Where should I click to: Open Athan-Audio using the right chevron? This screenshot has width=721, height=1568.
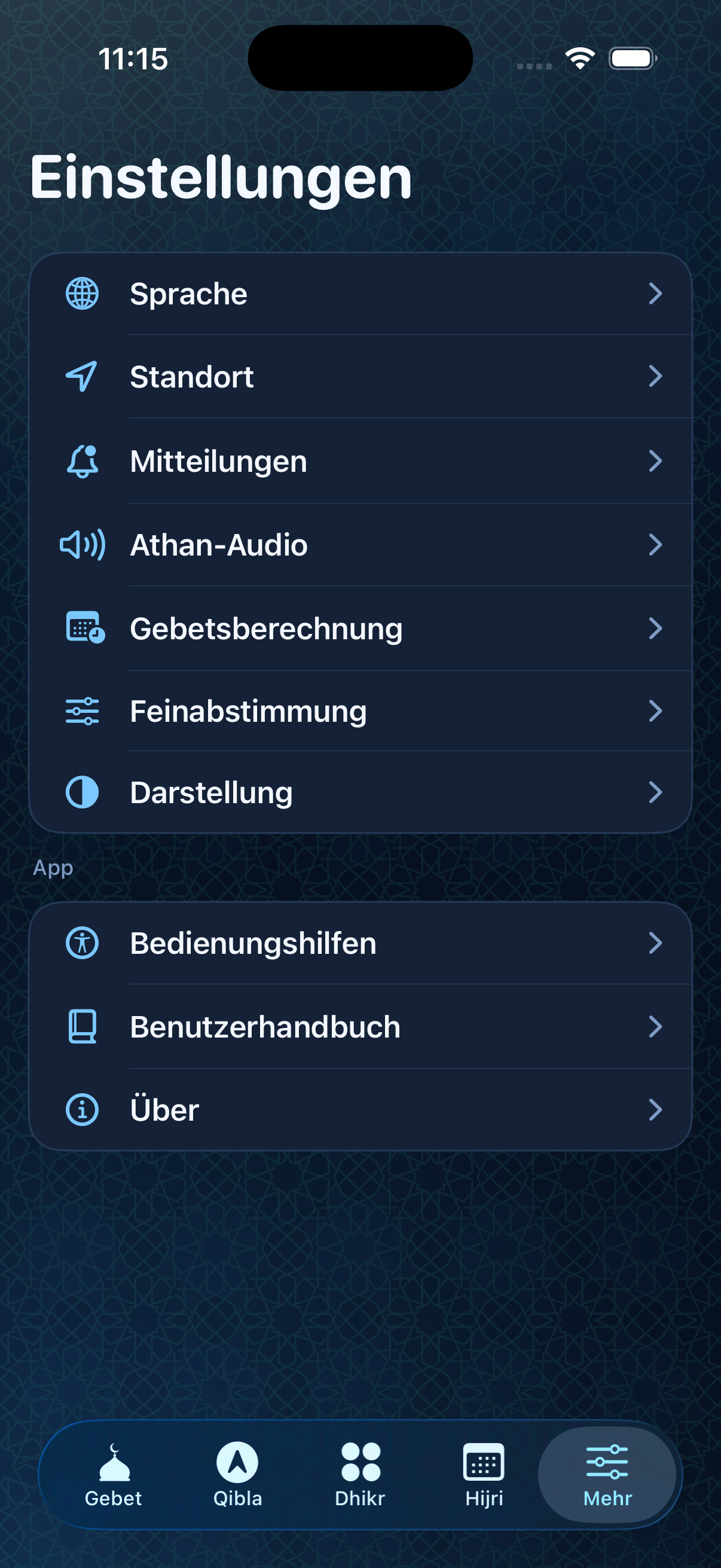[656, 545]
